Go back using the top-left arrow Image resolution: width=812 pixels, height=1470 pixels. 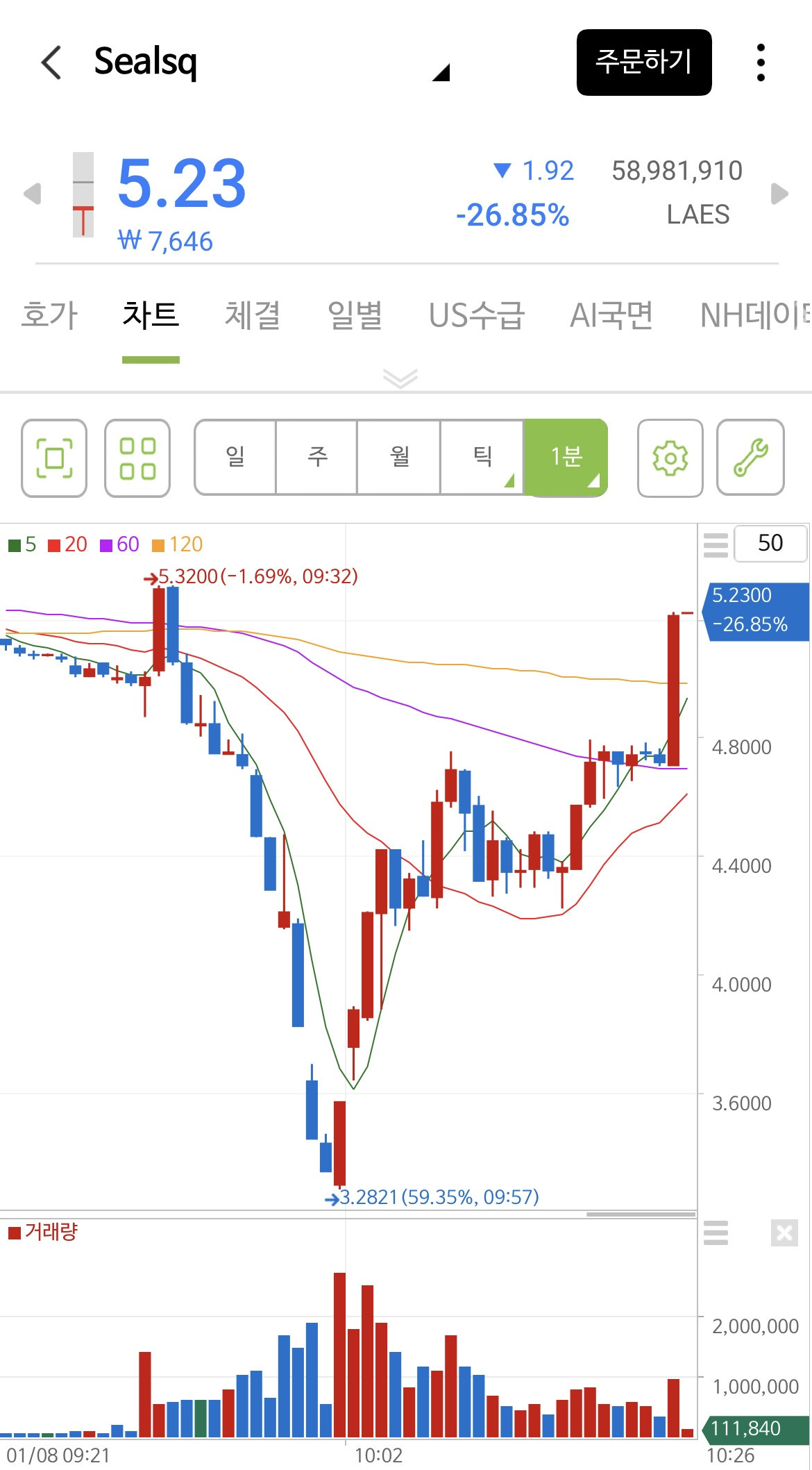pyautogui.click(x=52, y=62)
